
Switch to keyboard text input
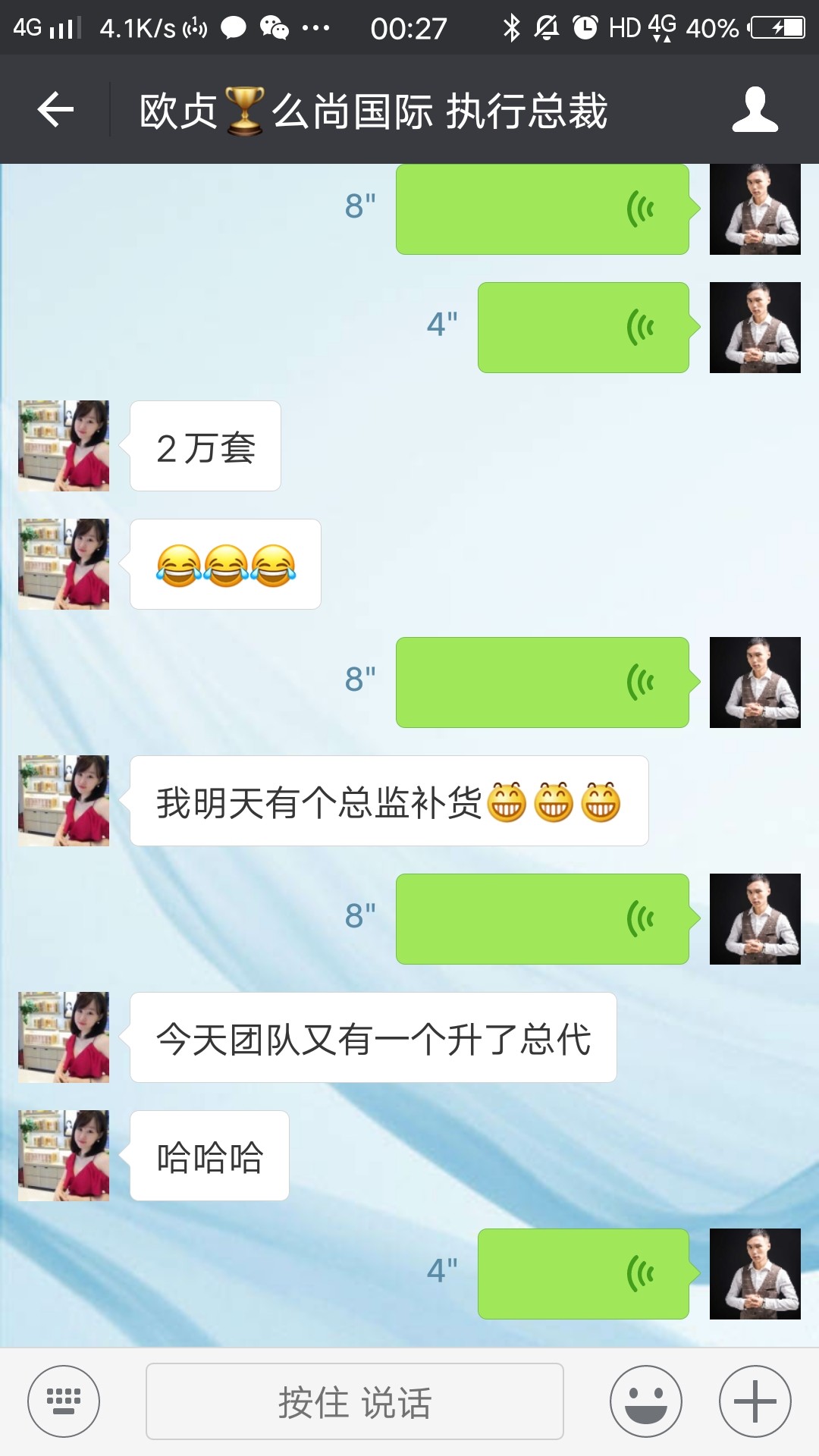pyautogui.click(x=64, y=1401)
